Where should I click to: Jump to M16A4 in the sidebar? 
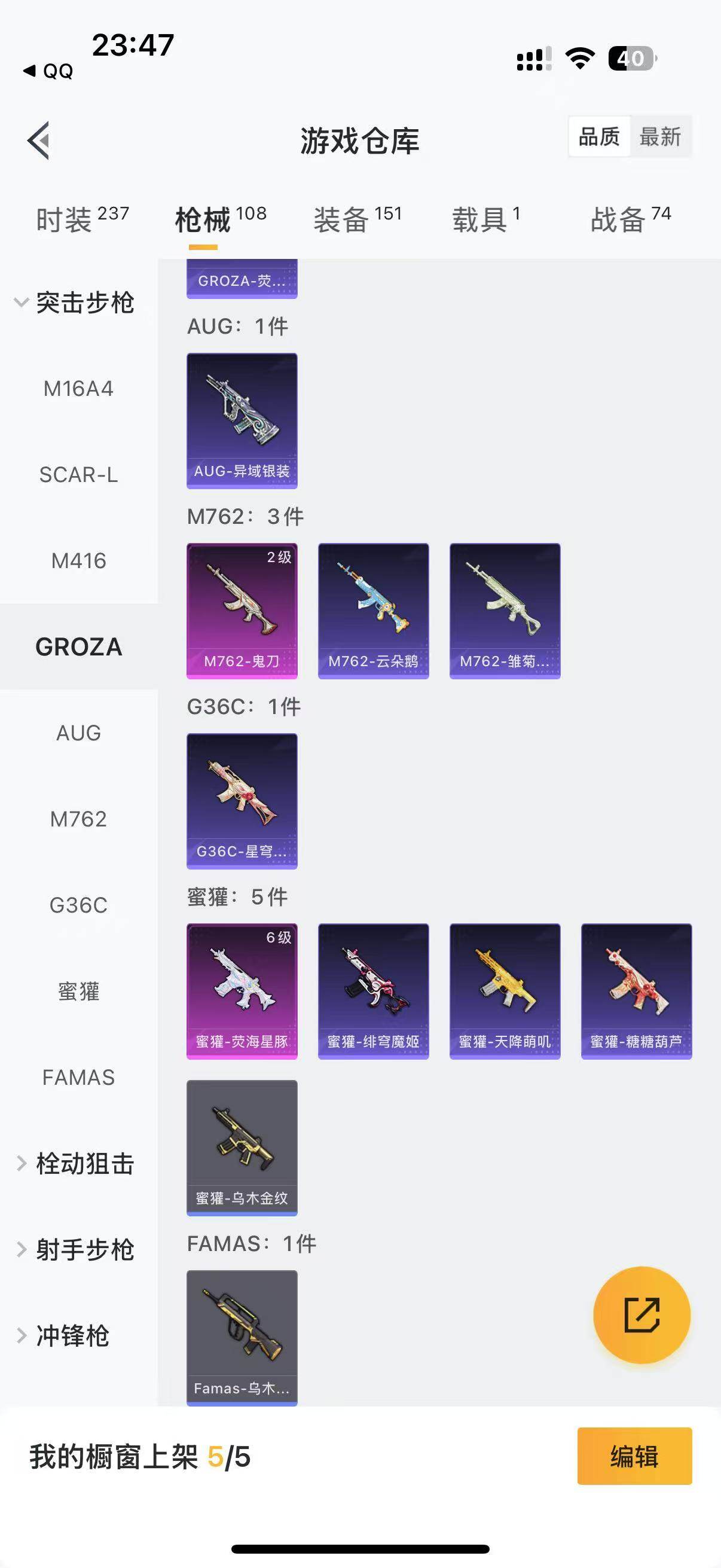pyautogui.click(x=78, y=388)
